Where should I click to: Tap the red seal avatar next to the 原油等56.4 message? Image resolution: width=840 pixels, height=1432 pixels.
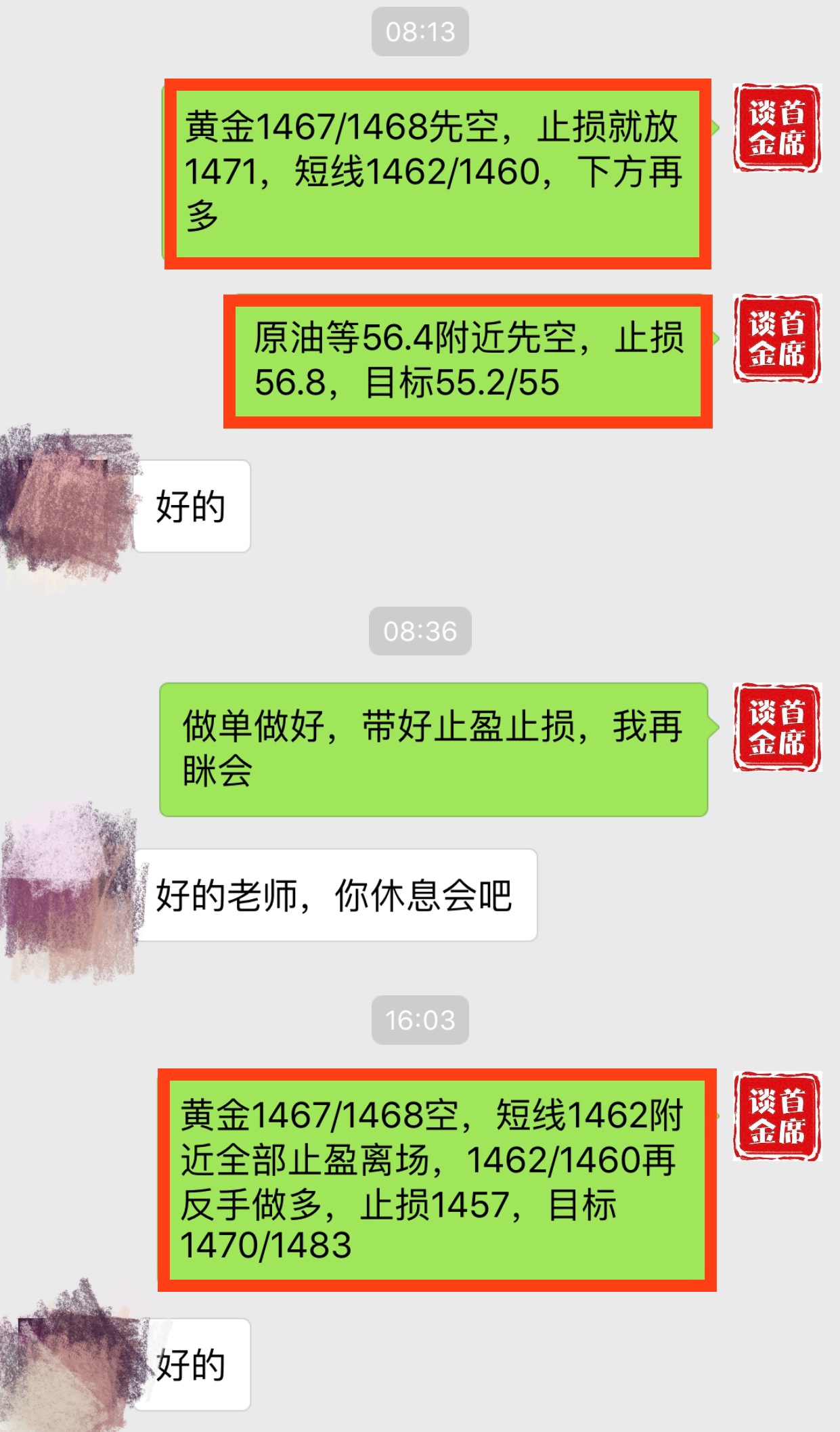point(776,339)
